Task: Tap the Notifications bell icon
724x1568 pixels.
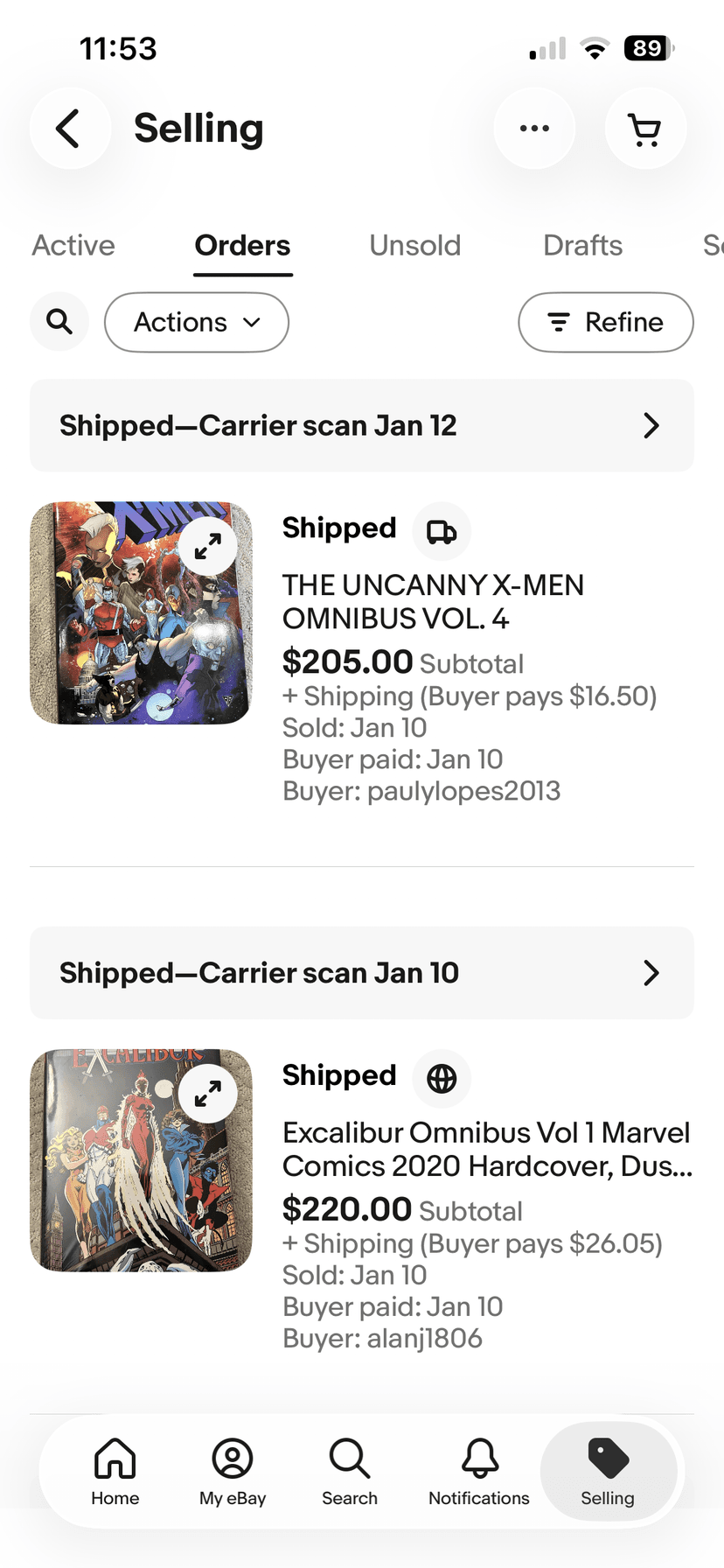Action: (478, 1470)
